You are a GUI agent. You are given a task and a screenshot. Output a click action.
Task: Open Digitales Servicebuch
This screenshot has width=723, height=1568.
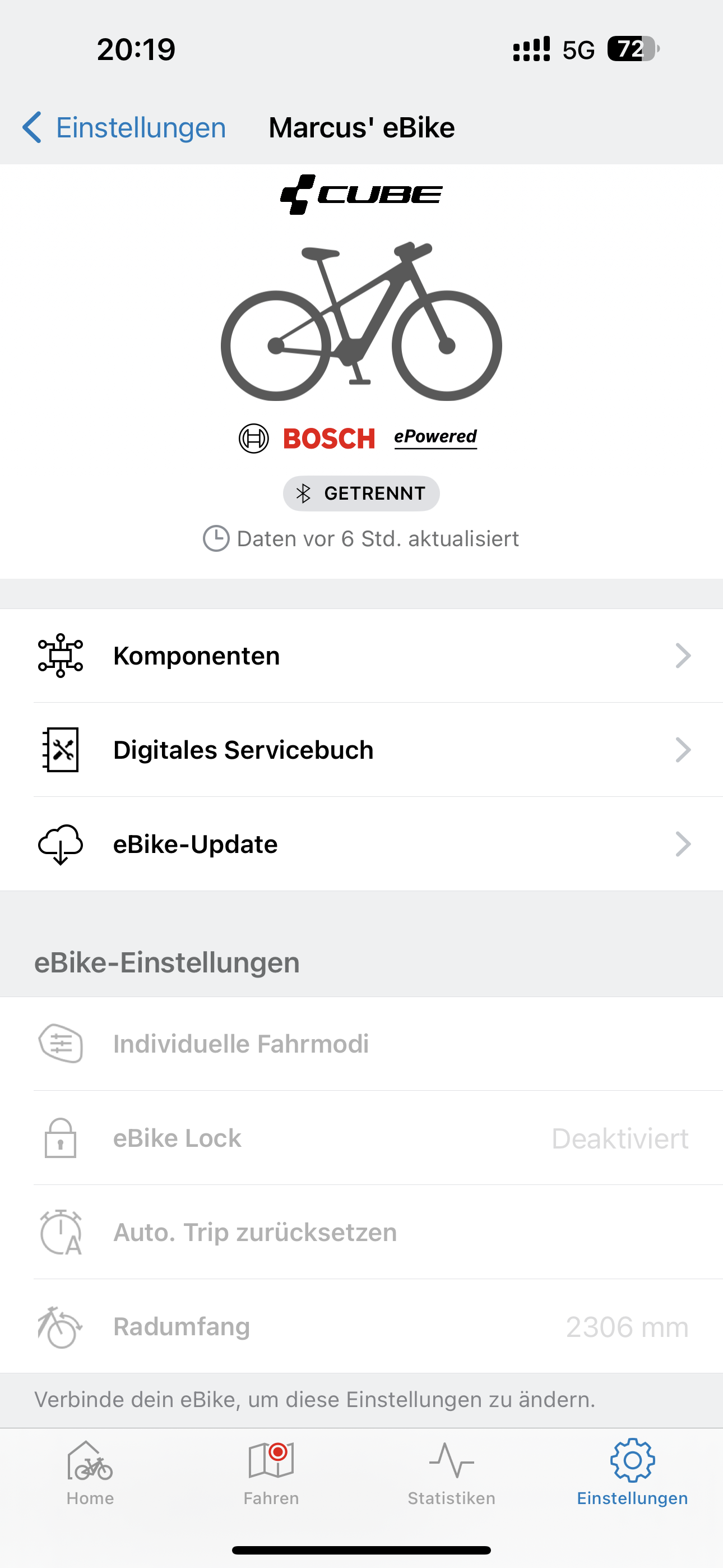coord(361,750)
